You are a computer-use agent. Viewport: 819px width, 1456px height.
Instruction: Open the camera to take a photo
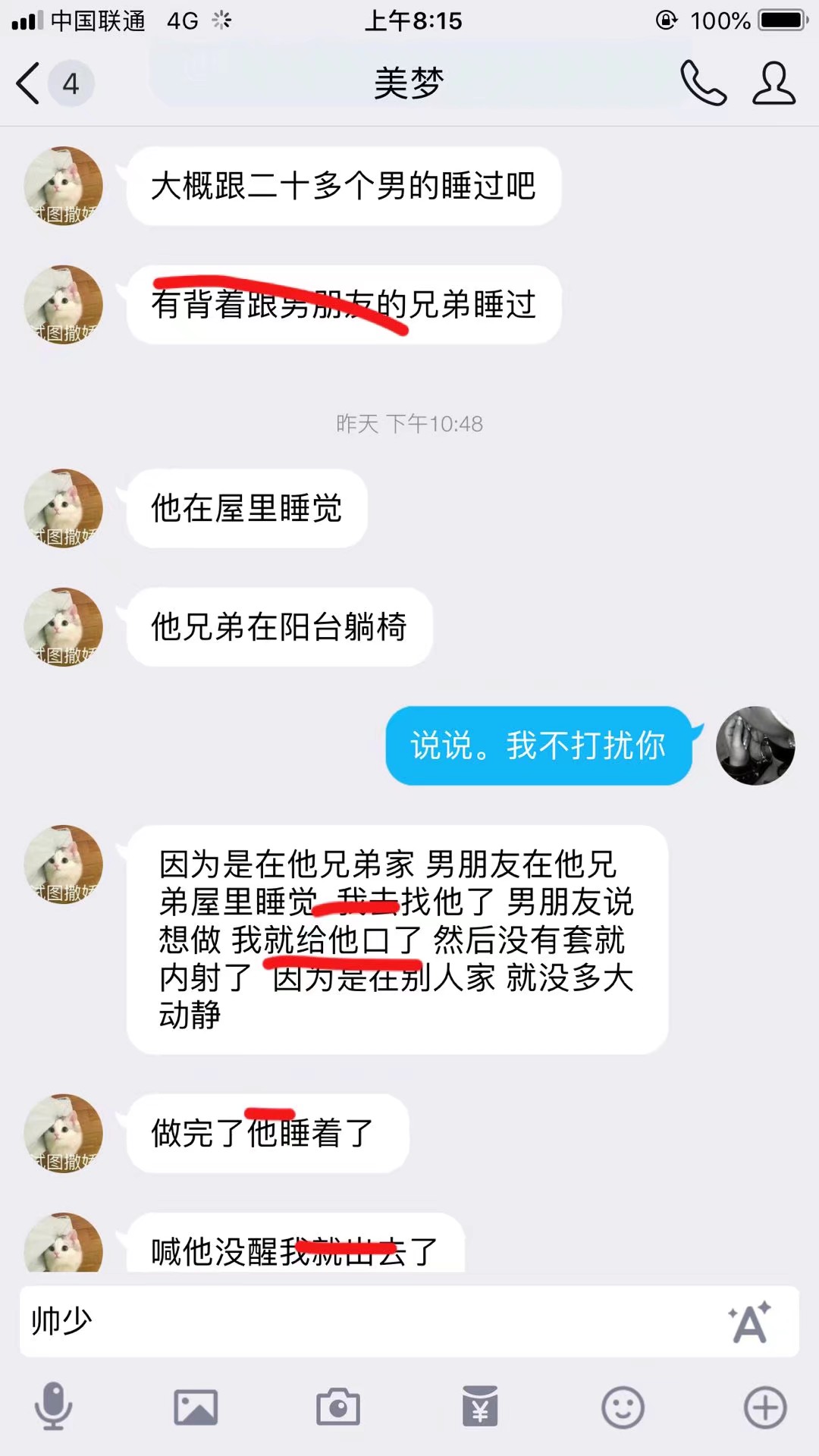pos(338,1407)
